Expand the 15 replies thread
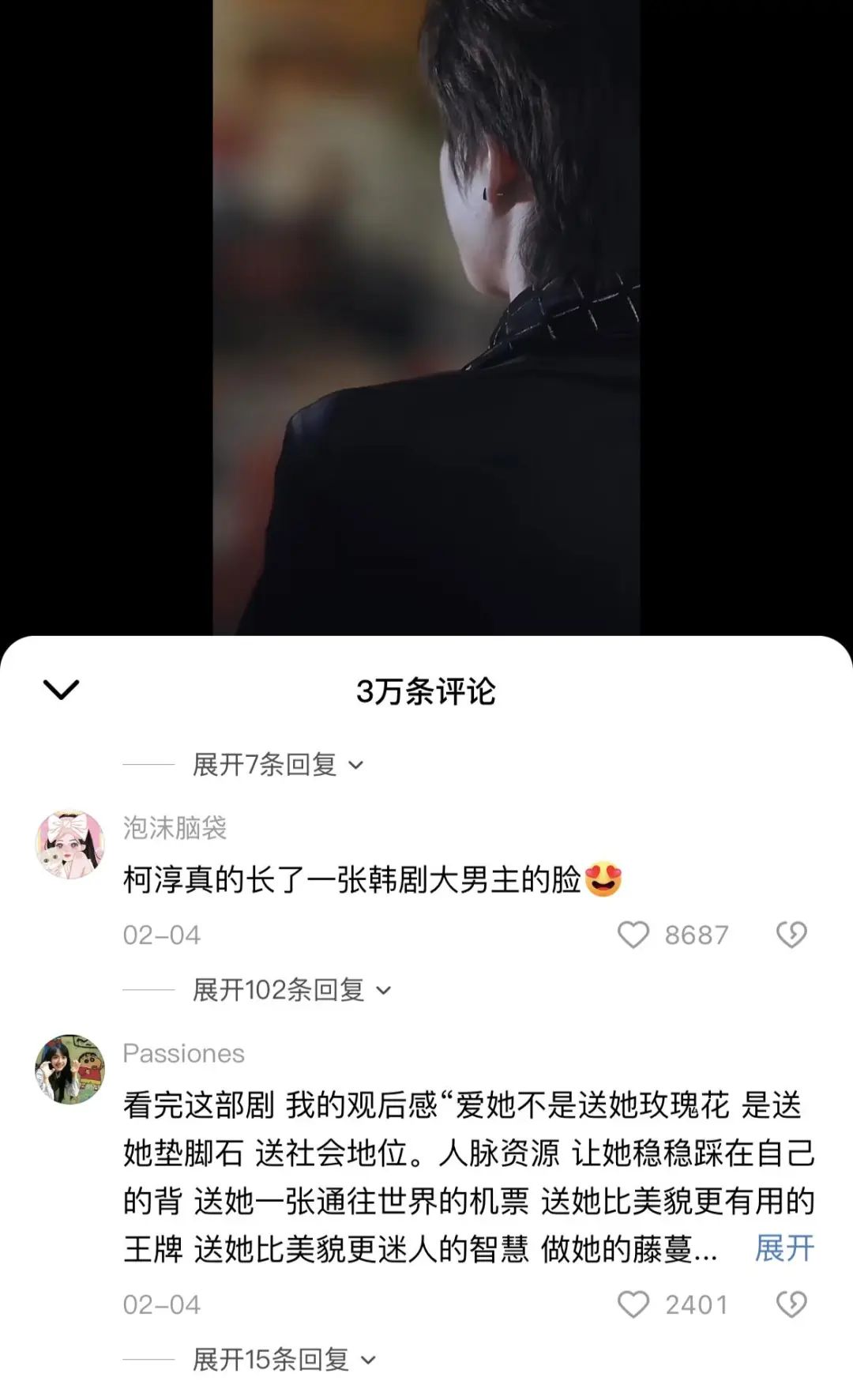 [284, 1360]
